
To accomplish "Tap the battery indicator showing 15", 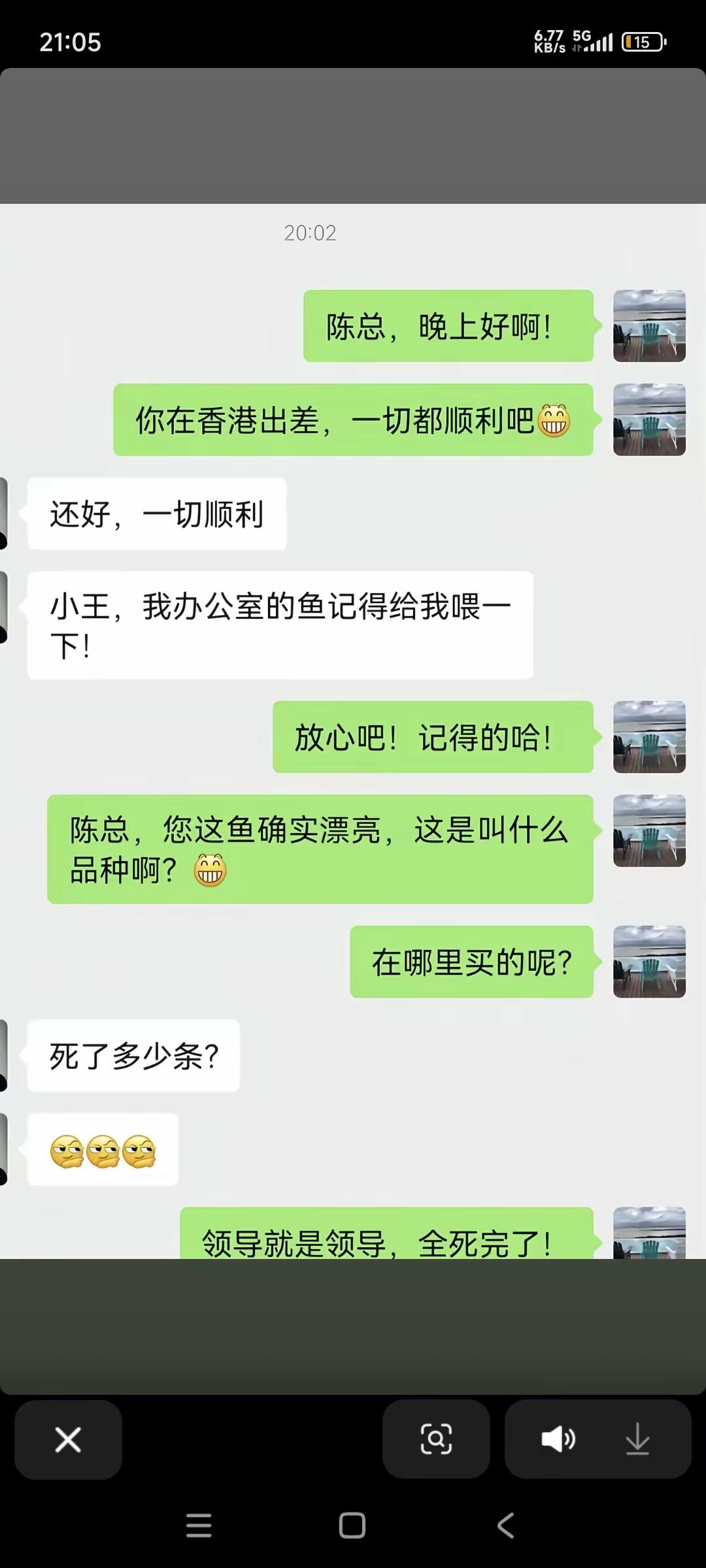I will point(643,42).
